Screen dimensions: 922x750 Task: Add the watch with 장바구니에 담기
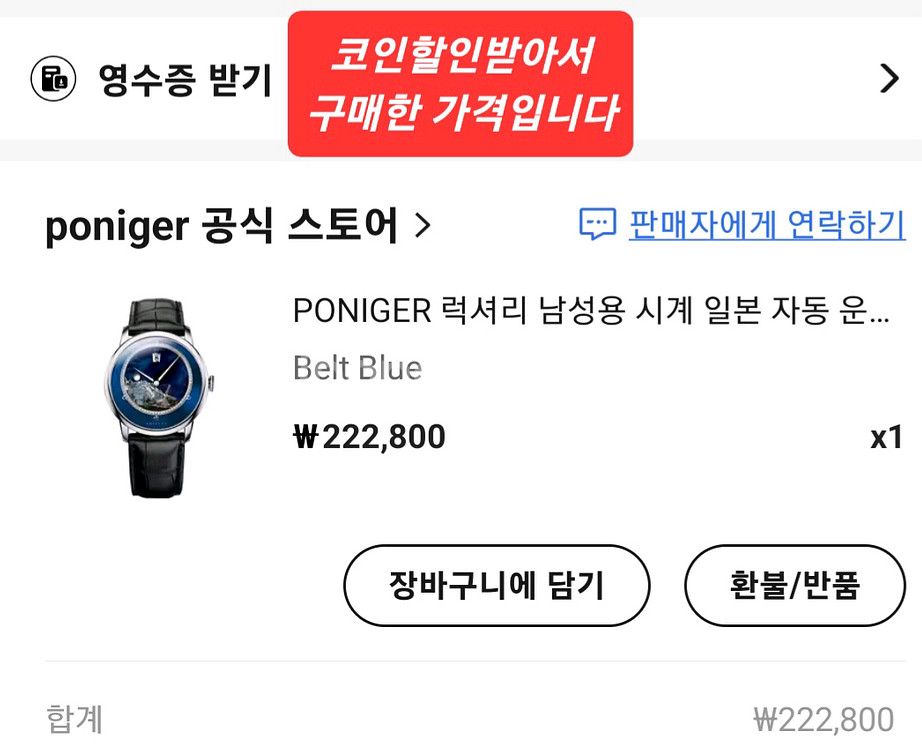click(x=496, y=585)
